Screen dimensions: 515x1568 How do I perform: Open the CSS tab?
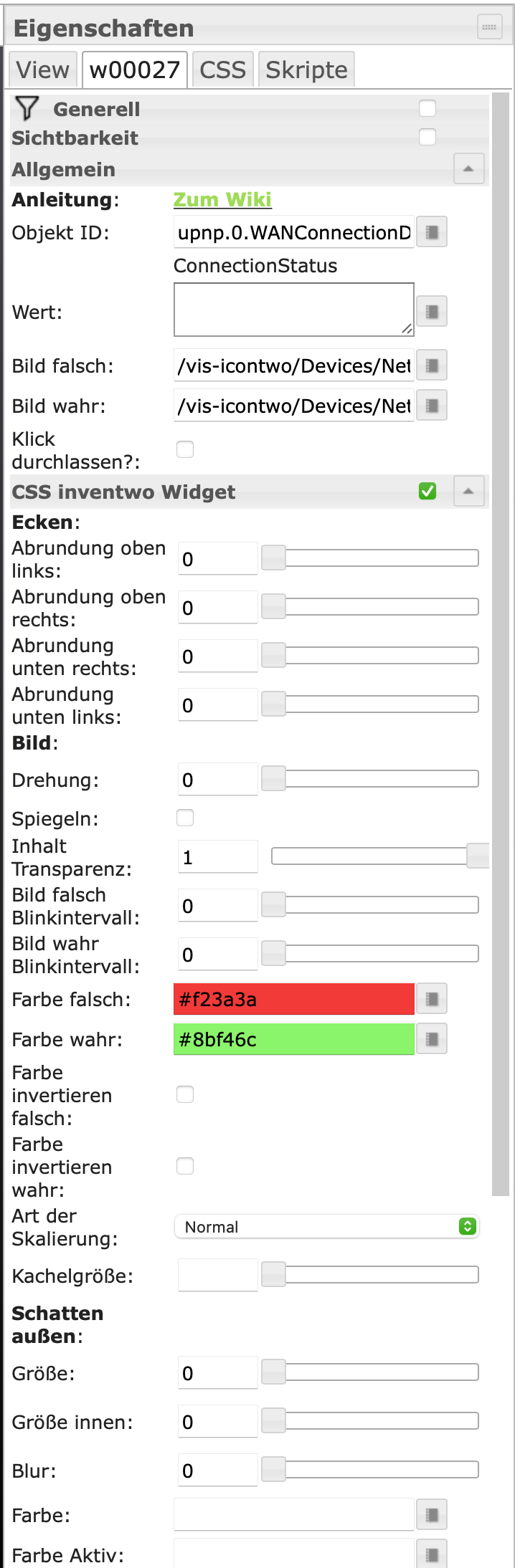tap(222, 70)
